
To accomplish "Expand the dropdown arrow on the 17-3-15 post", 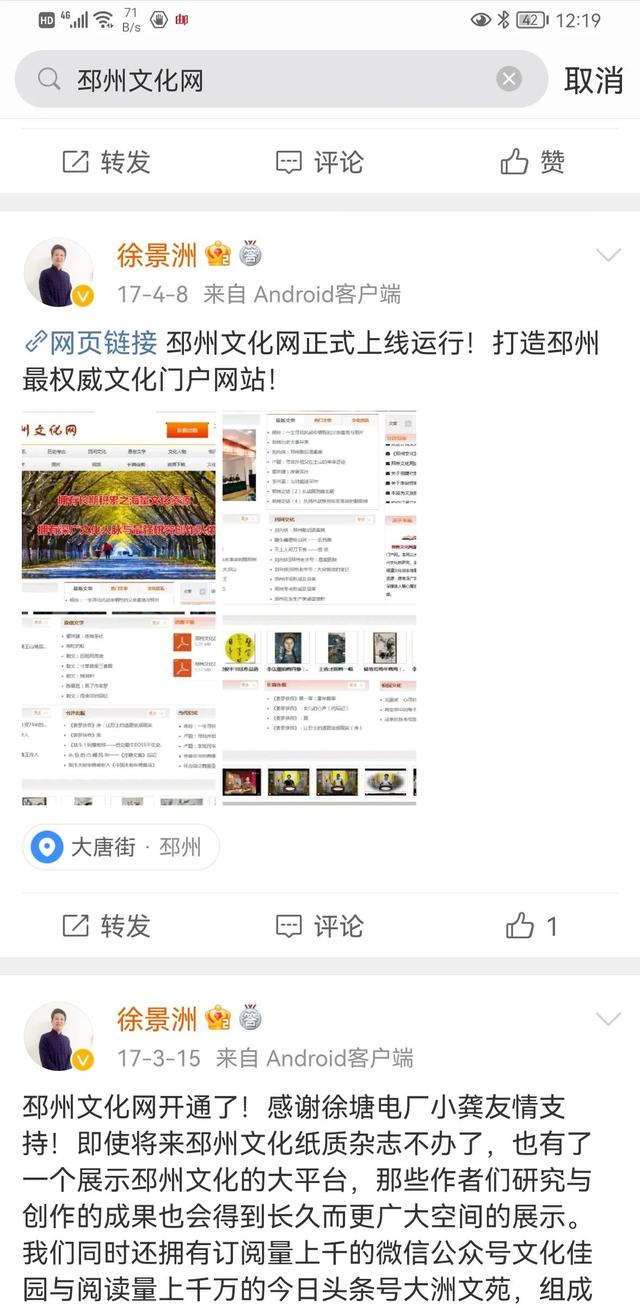I will pos(608,1020).
